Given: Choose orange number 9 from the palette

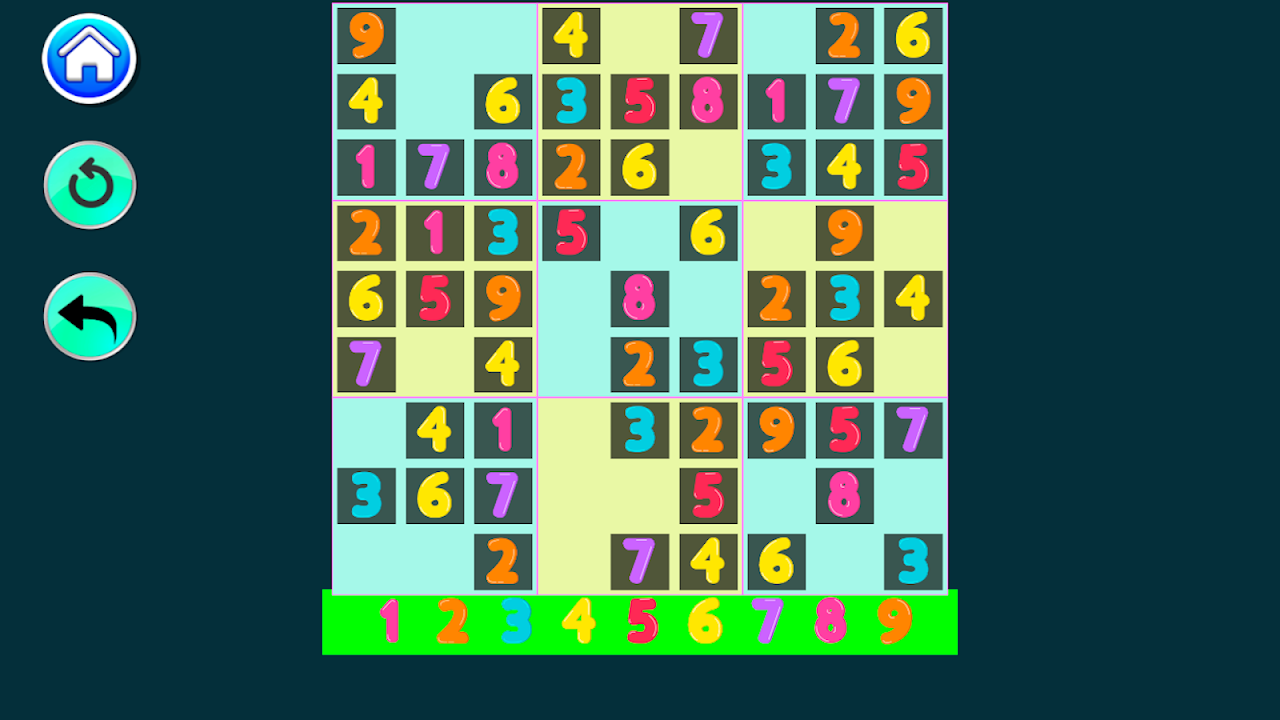Looking at the screenshot, I should 894,621.
